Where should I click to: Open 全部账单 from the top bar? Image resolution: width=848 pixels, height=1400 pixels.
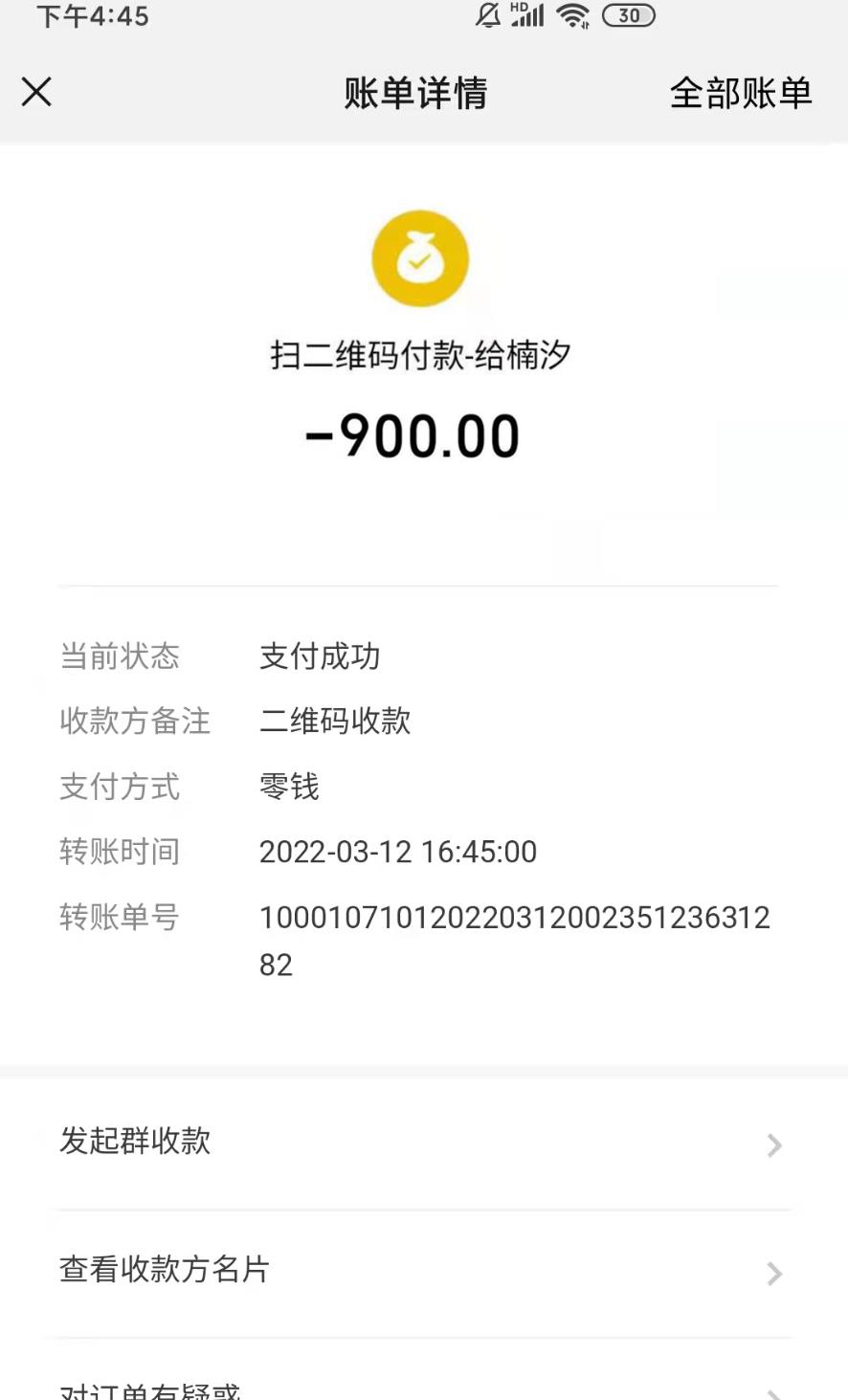740,93
